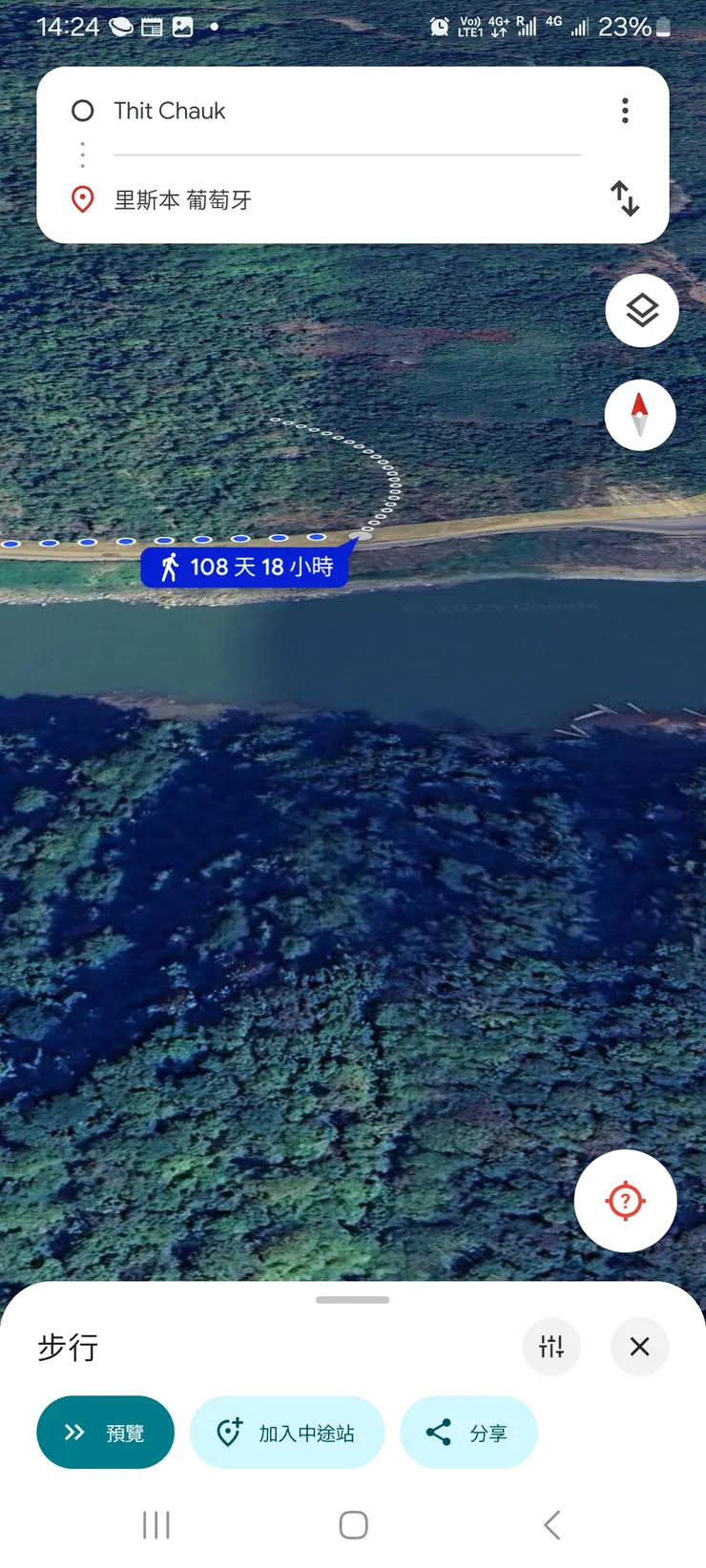Open the three-dot overflow menu
This screenshot has width=706, height=1568.
pos(625,112)
